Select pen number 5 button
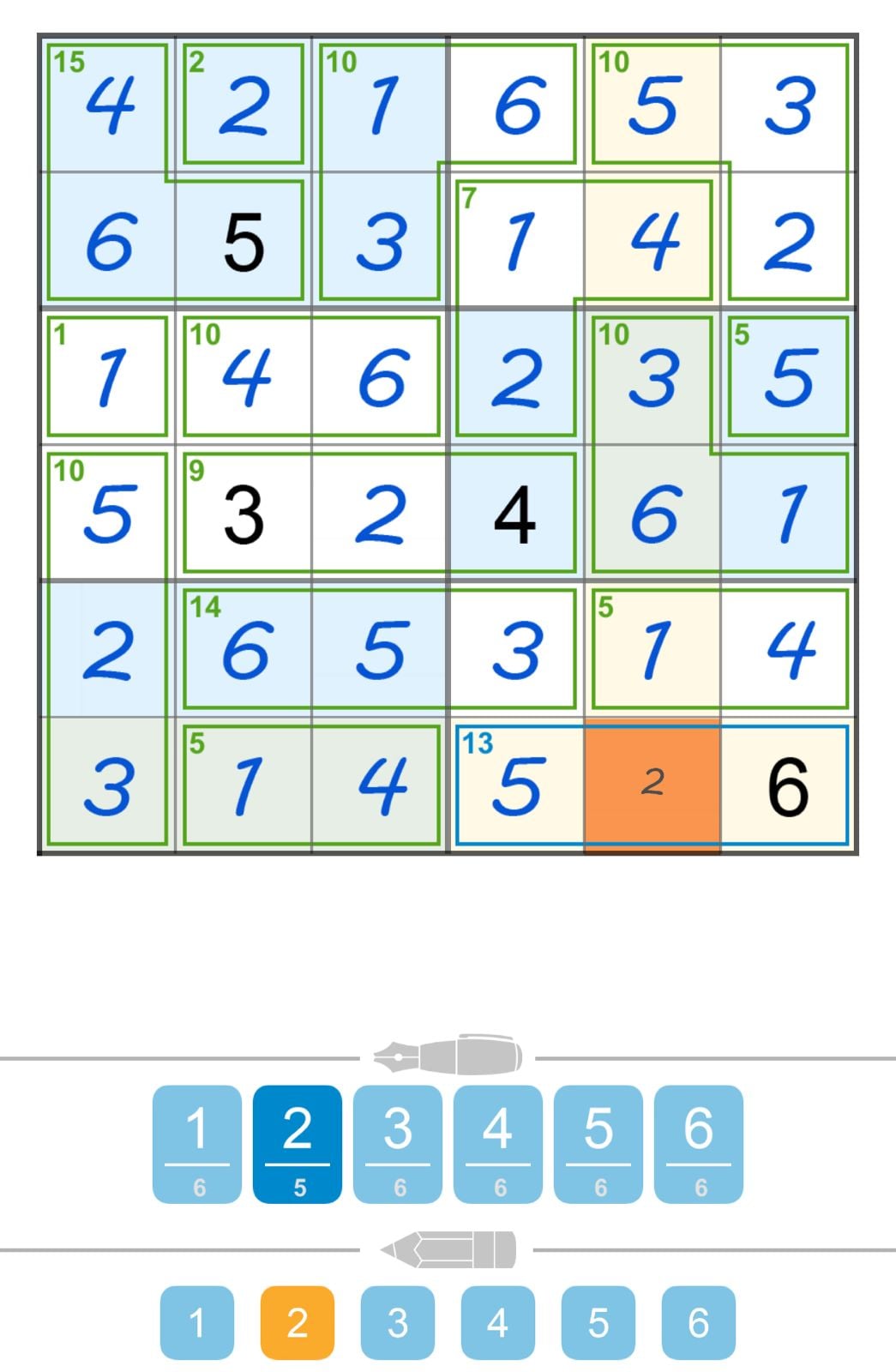Image resolution: width=896 pixels, height=1372 pixels. [x=598, y=1143]
